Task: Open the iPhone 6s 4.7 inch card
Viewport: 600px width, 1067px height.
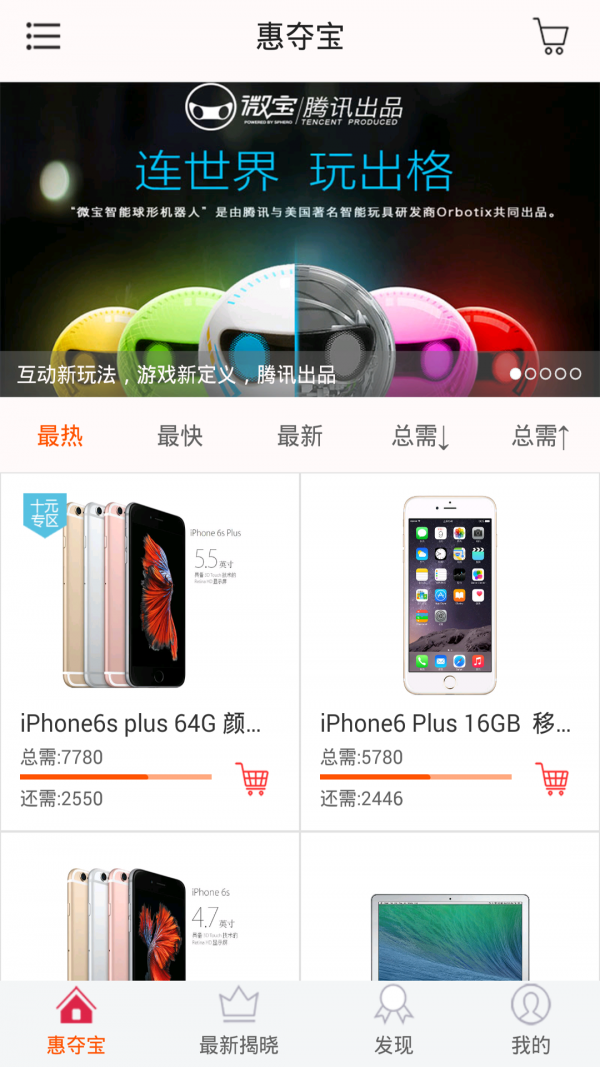Action: click(150, 910)
